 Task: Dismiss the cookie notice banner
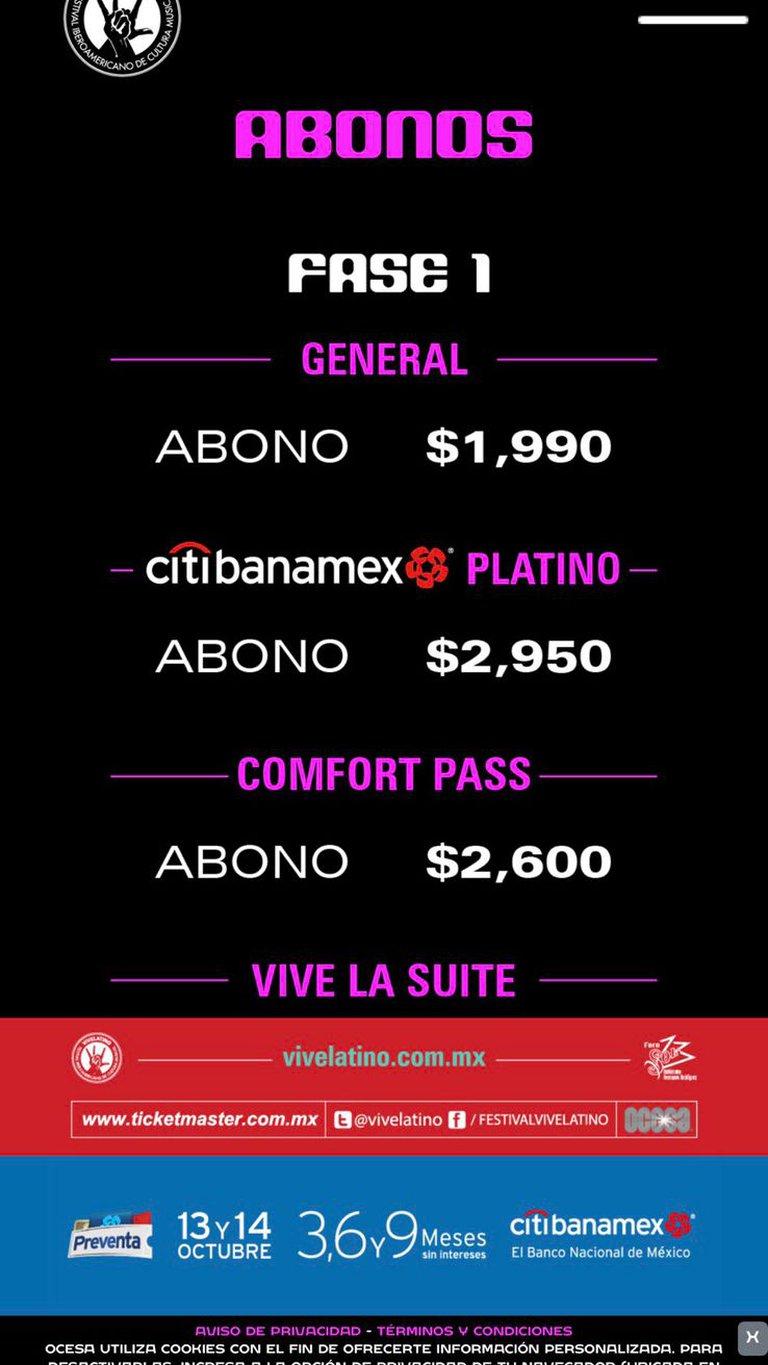[752, 1337]
